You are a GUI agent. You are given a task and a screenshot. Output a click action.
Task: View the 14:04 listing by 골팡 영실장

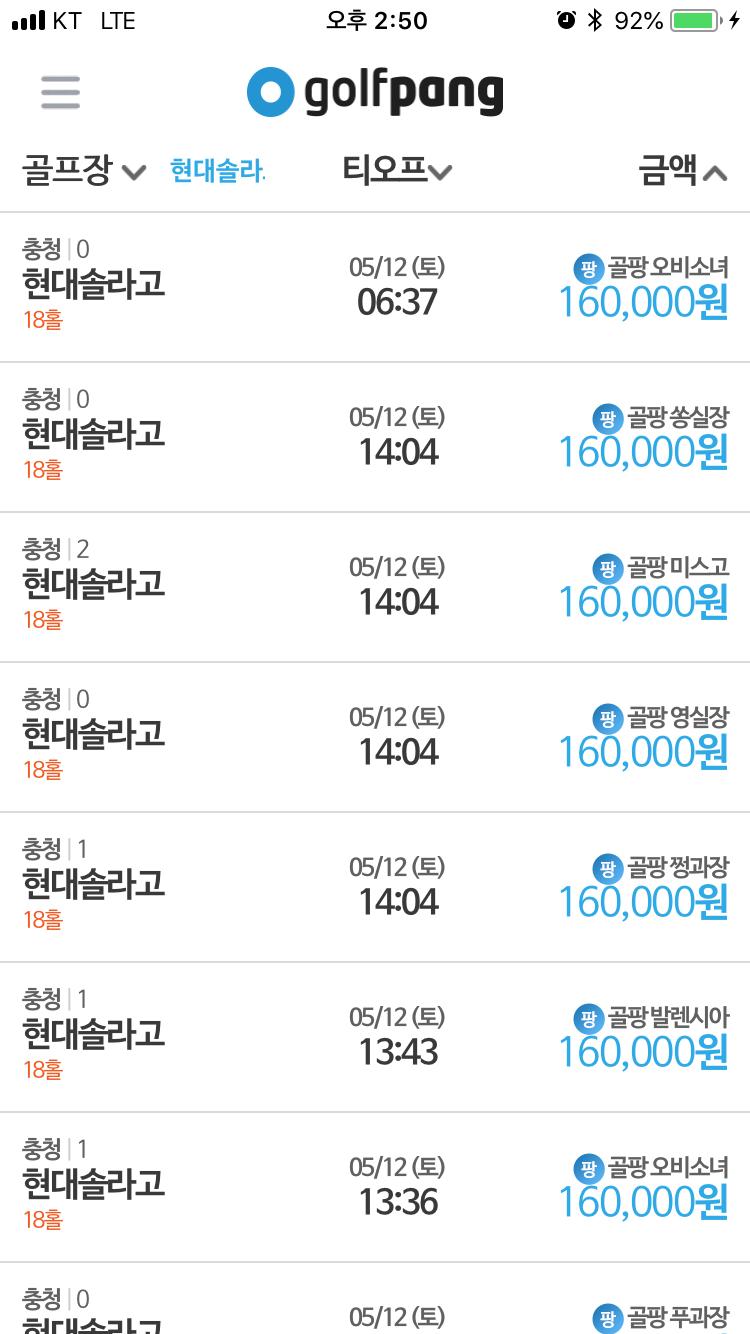tap(375, 738)
